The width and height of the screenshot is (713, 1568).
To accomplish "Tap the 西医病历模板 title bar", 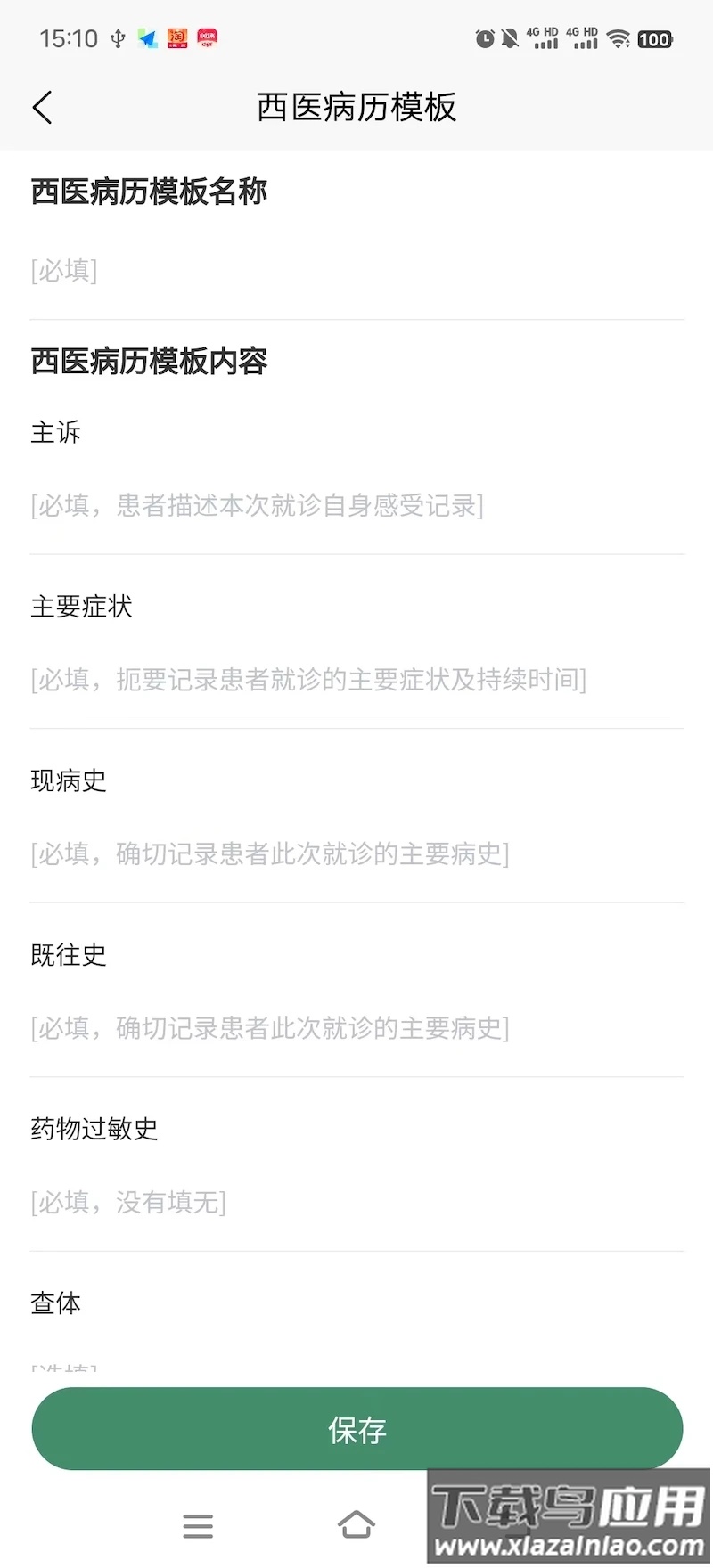I will coord(356,107).
